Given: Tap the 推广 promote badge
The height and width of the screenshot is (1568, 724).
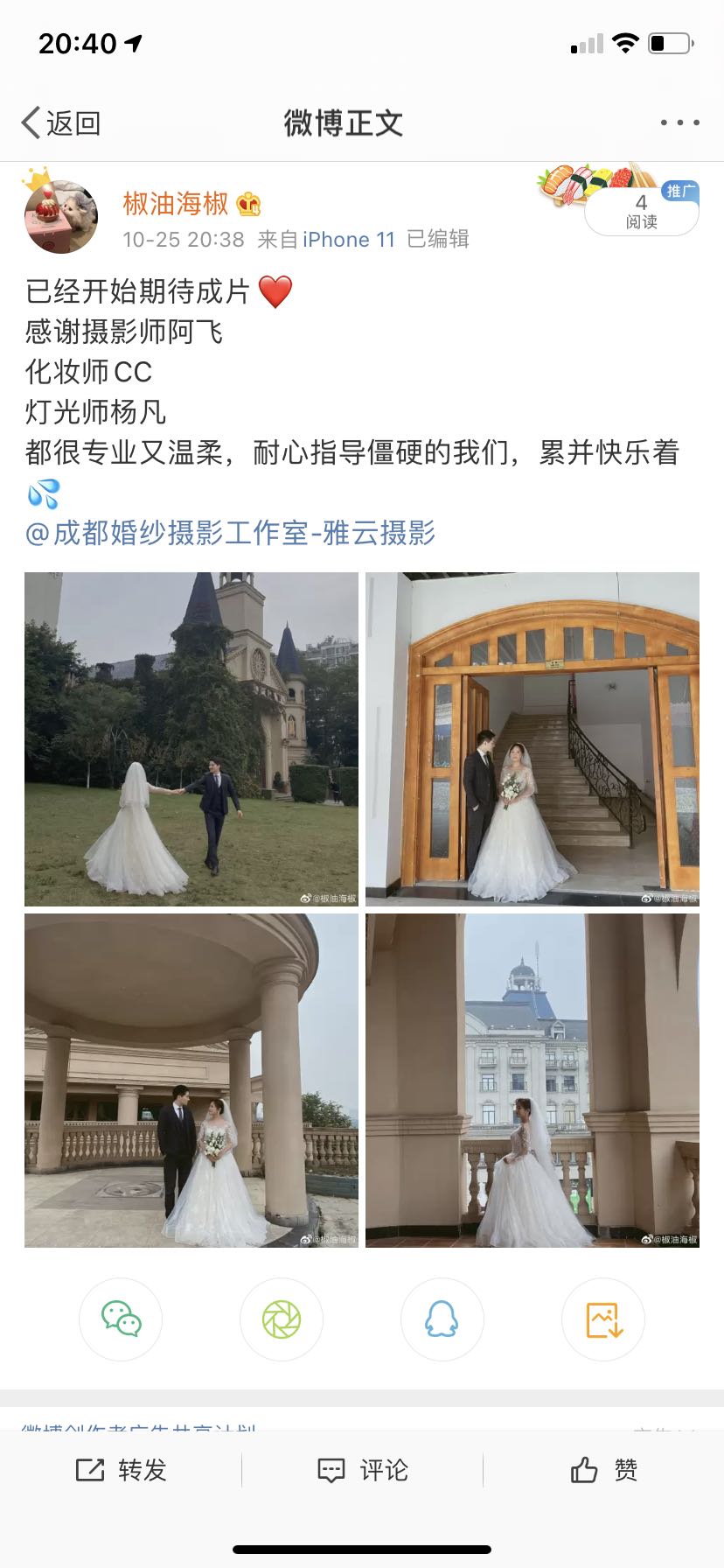Looking at the screenshot, I should pos(680,191).
